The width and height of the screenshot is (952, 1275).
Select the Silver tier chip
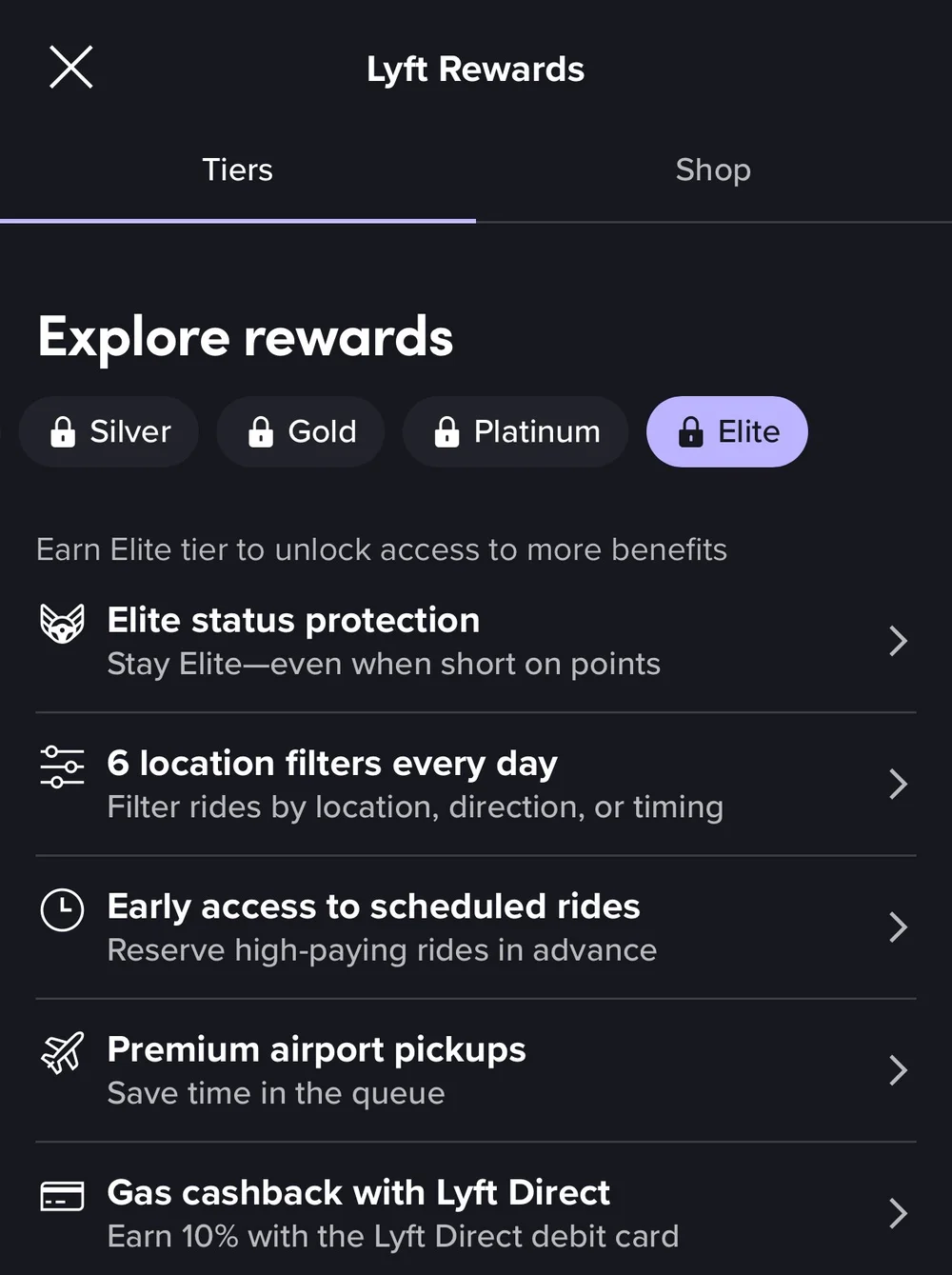point(109,432)
